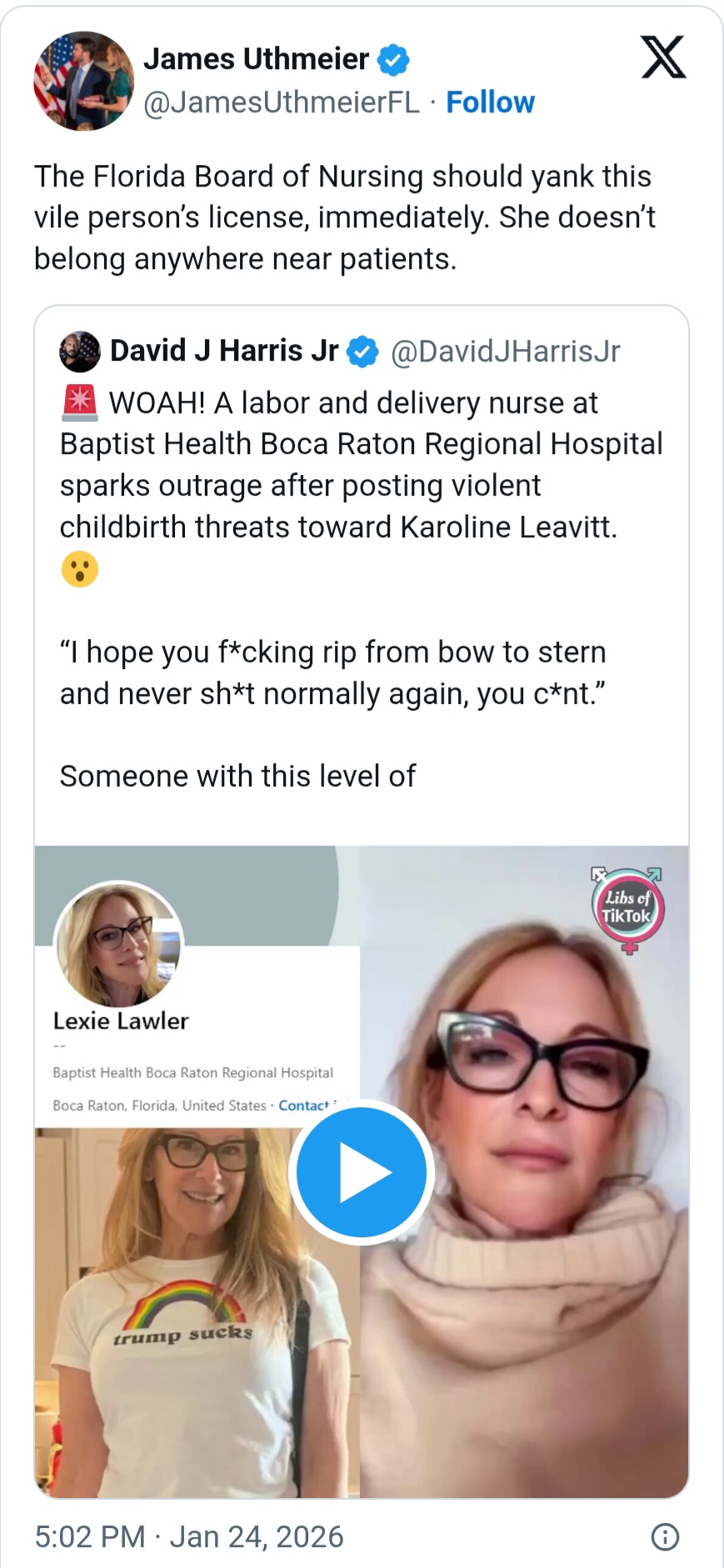The width and height of the screenshot is (724, 1568).
Task: Open the @JamesUthmeierFL handle
Action: (x=282, y=102)
